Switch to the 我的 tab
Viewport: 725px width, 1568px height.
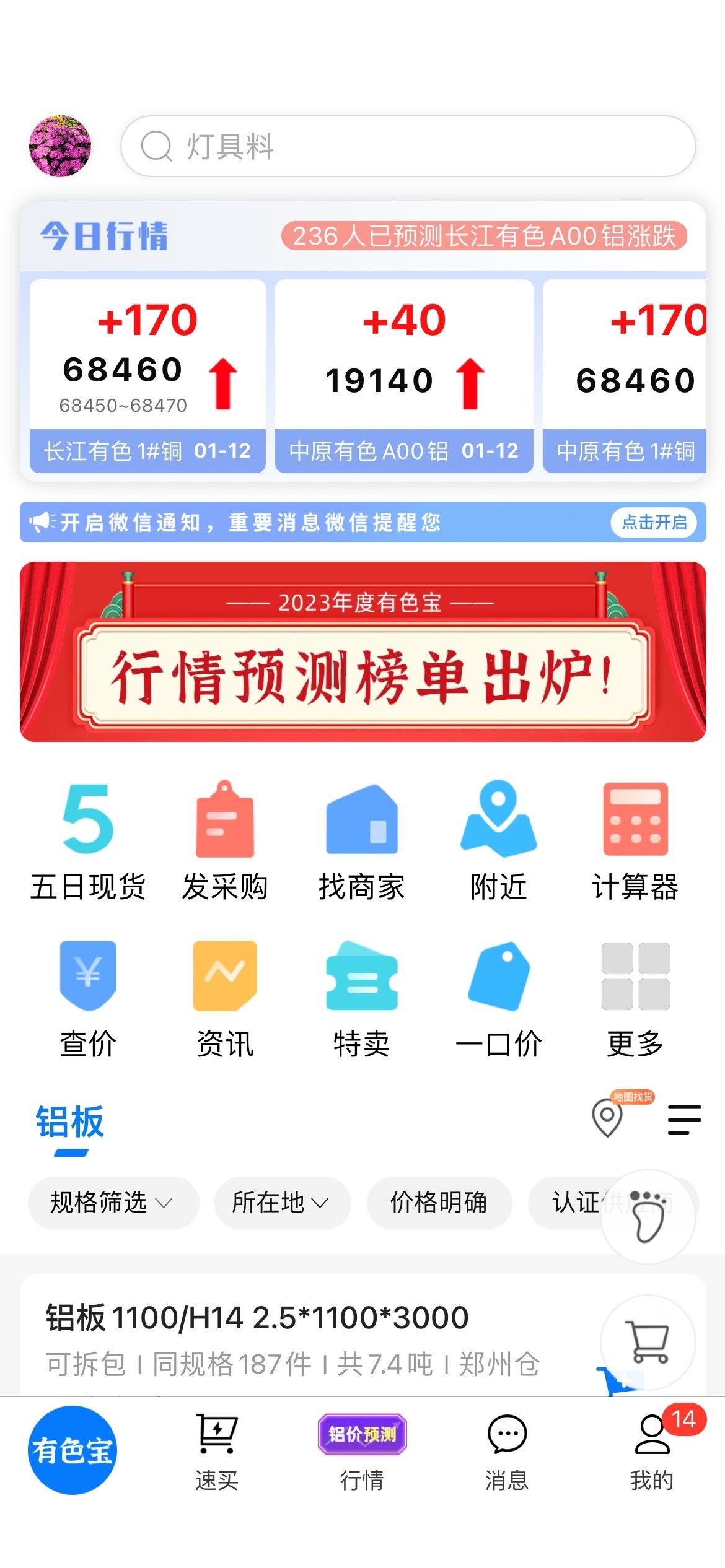point(652,1452)
